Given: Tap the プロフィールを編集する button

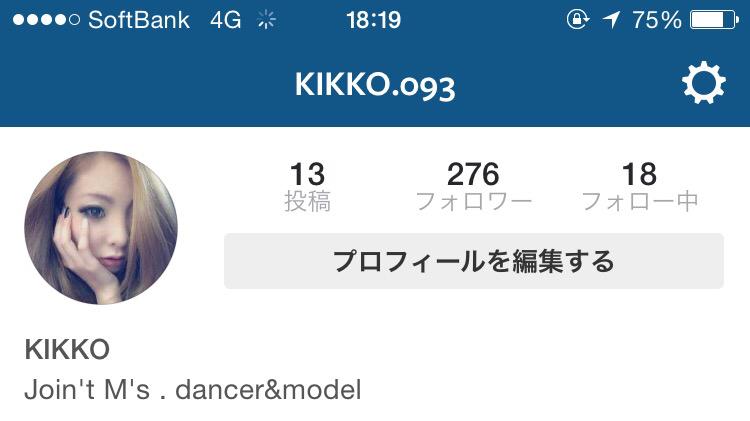Looking at the screenshot, I should pos(473,262).
